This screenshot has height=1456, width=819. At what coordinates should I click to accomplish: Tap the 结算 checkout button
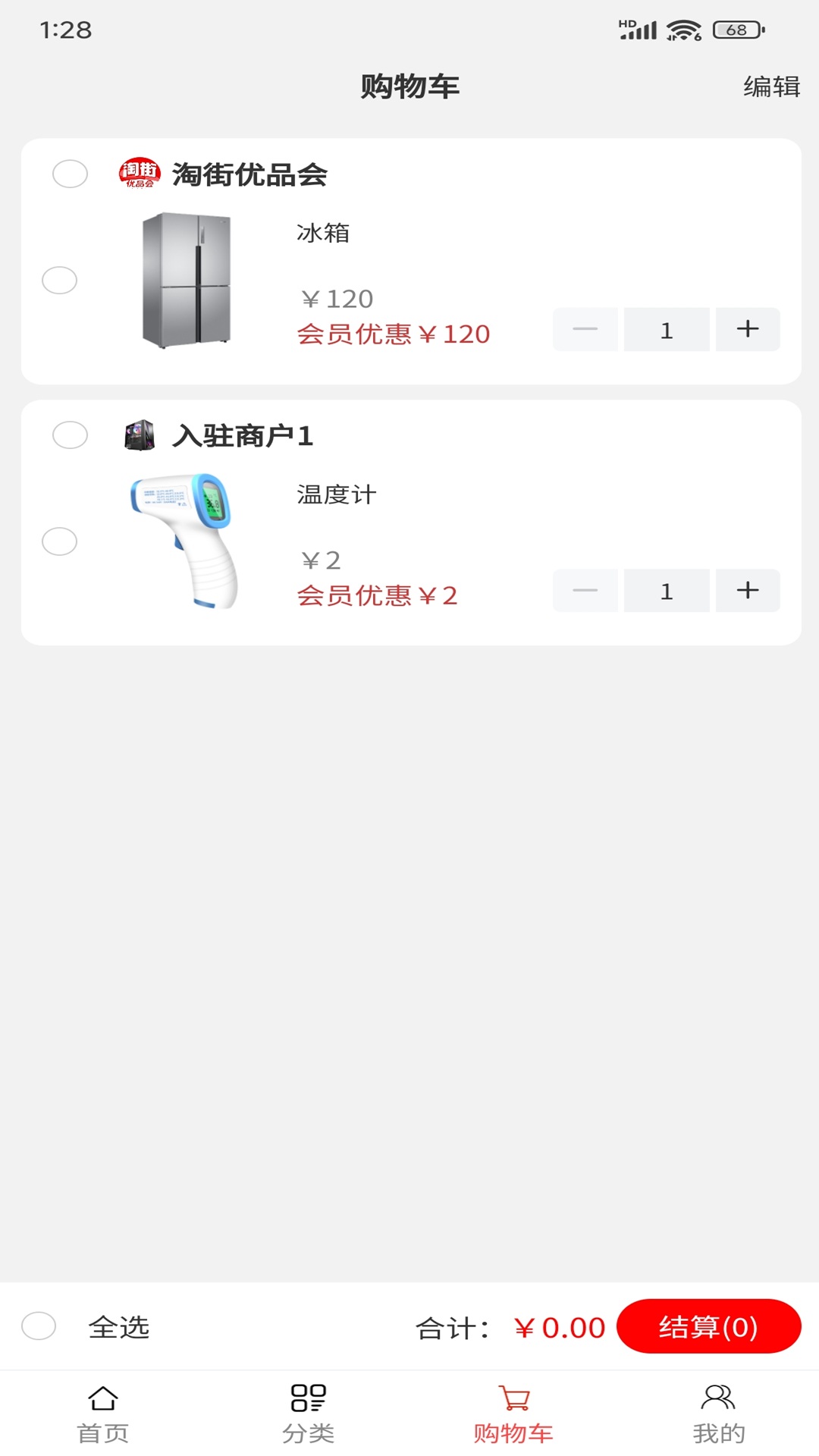pos(708,1326)
